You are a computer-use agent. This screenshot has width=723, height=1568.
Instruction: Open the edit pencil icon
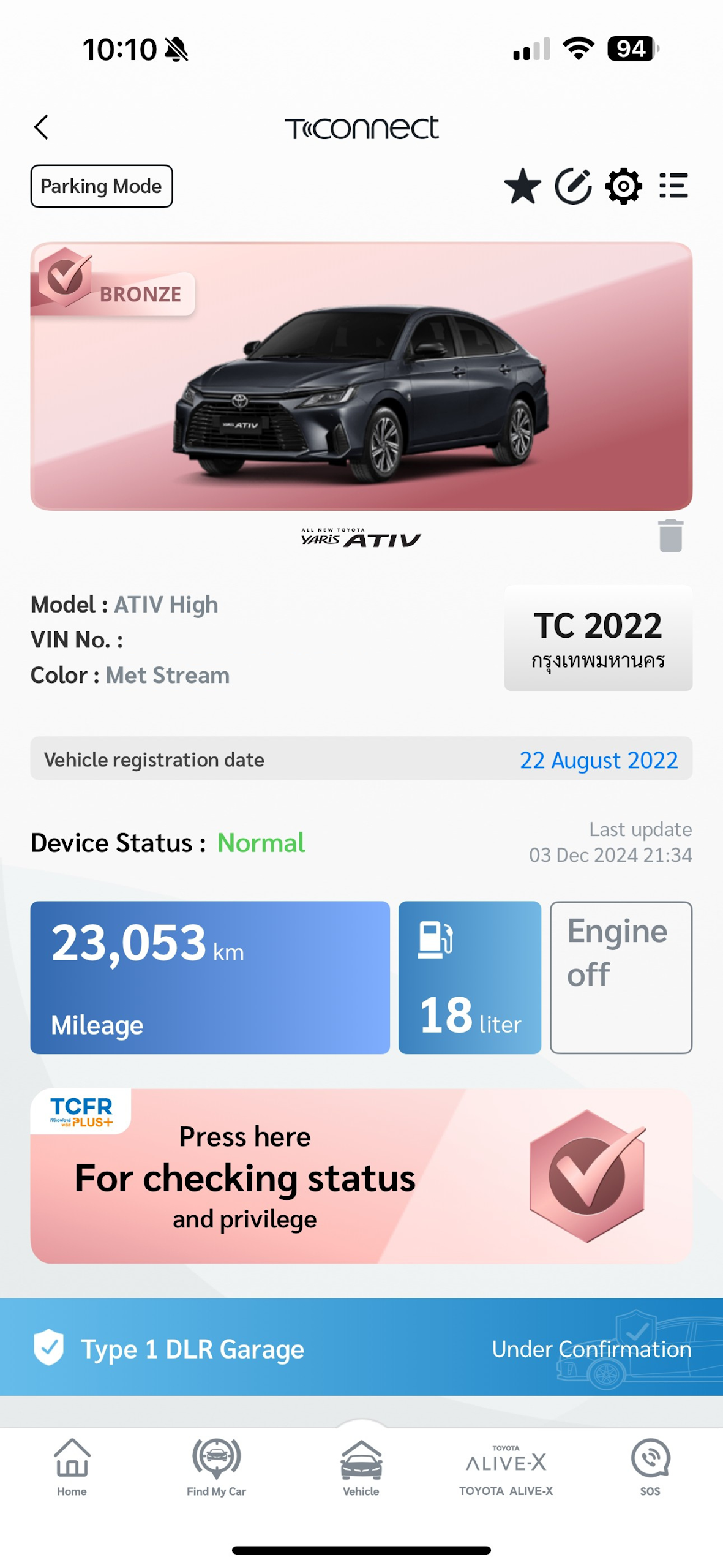click(x=573, y=186)
